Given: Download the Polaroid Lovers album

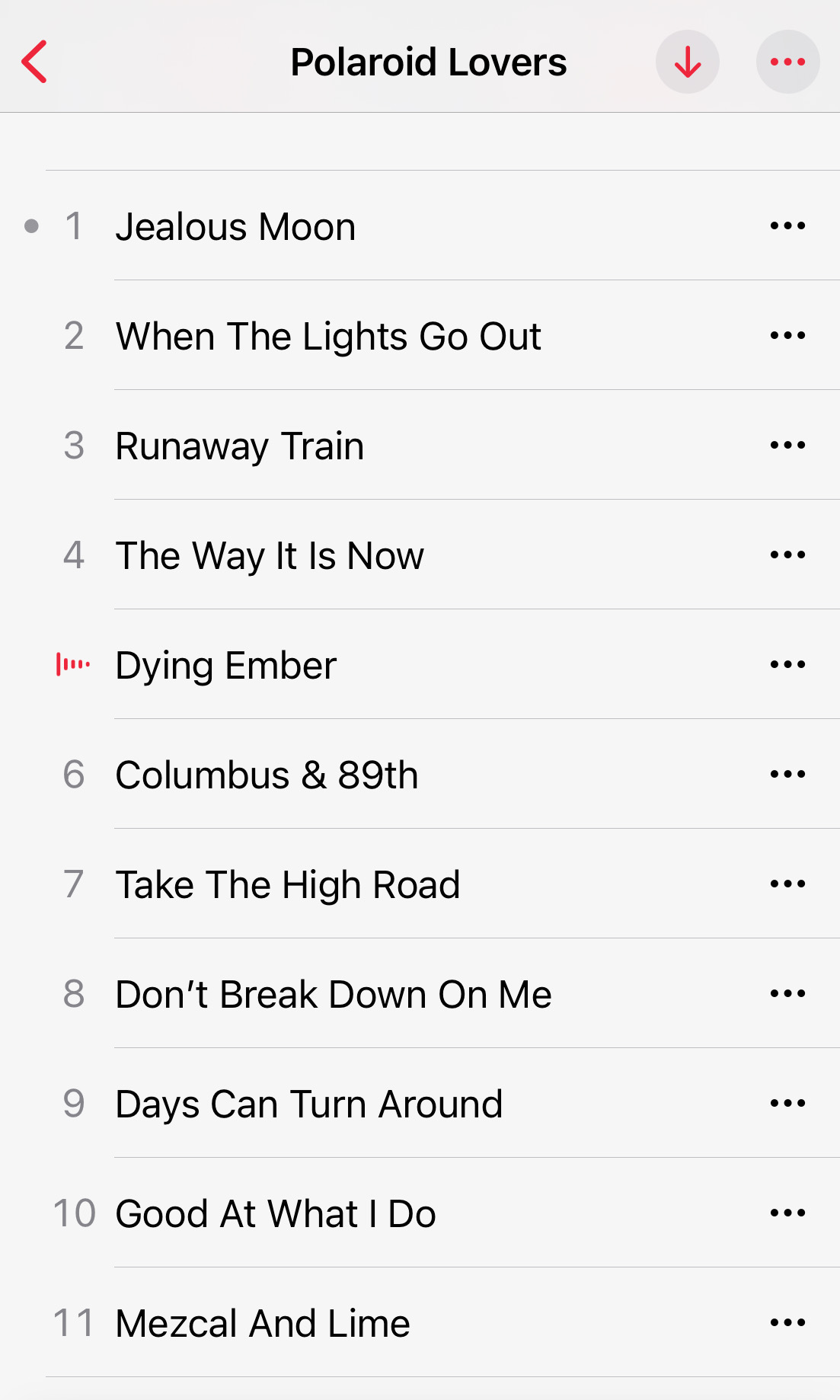Looking at the screenshot, I should point(688,62).
